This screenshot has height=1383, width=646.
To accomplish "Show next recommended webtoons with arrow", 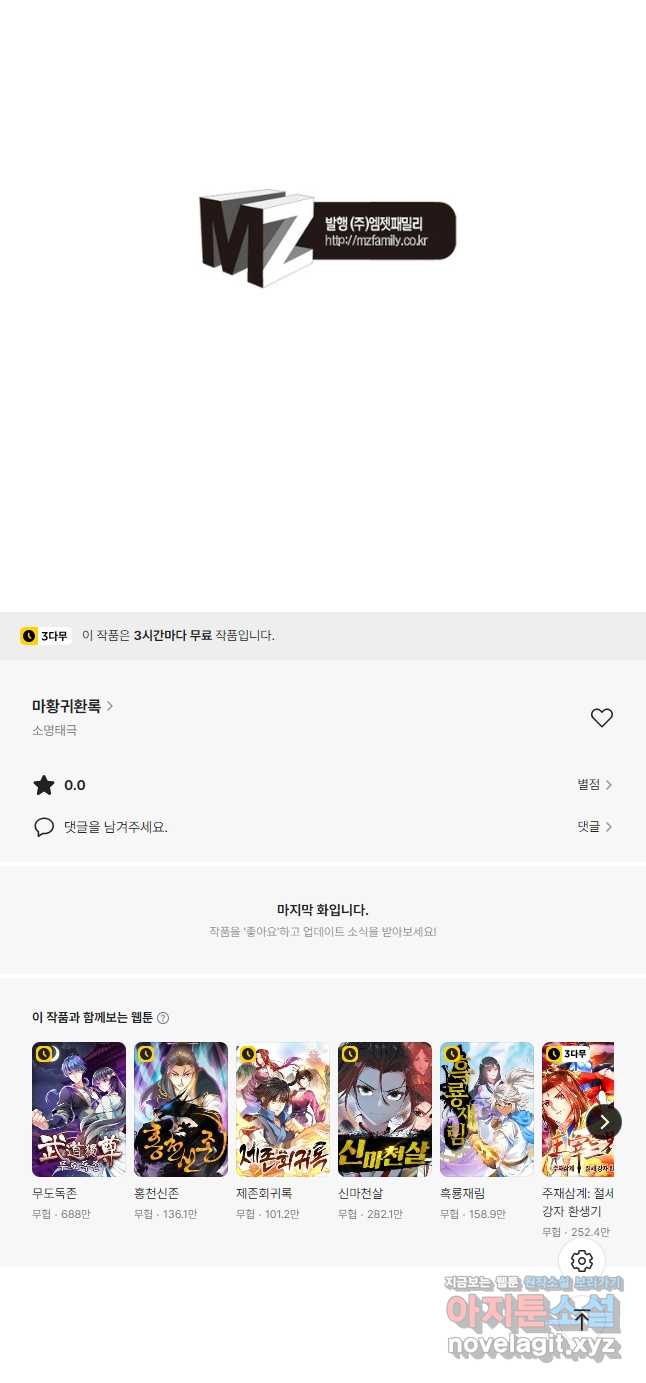I will (604, 1122).
